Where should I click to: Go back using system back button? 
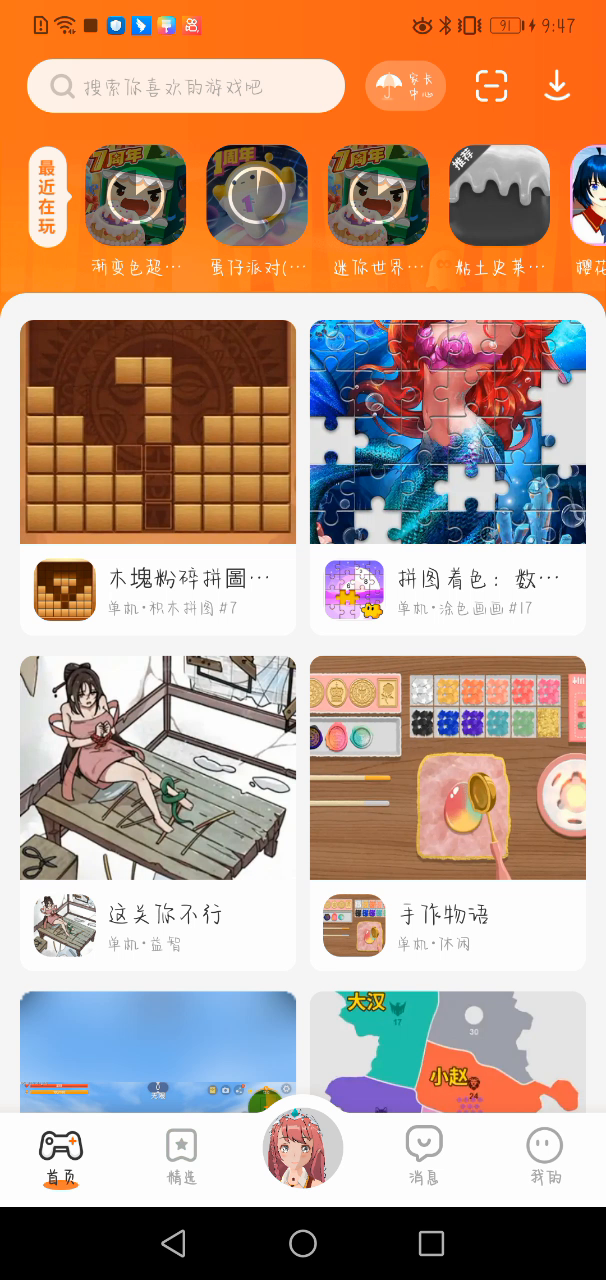click(x=174, y=1243)
